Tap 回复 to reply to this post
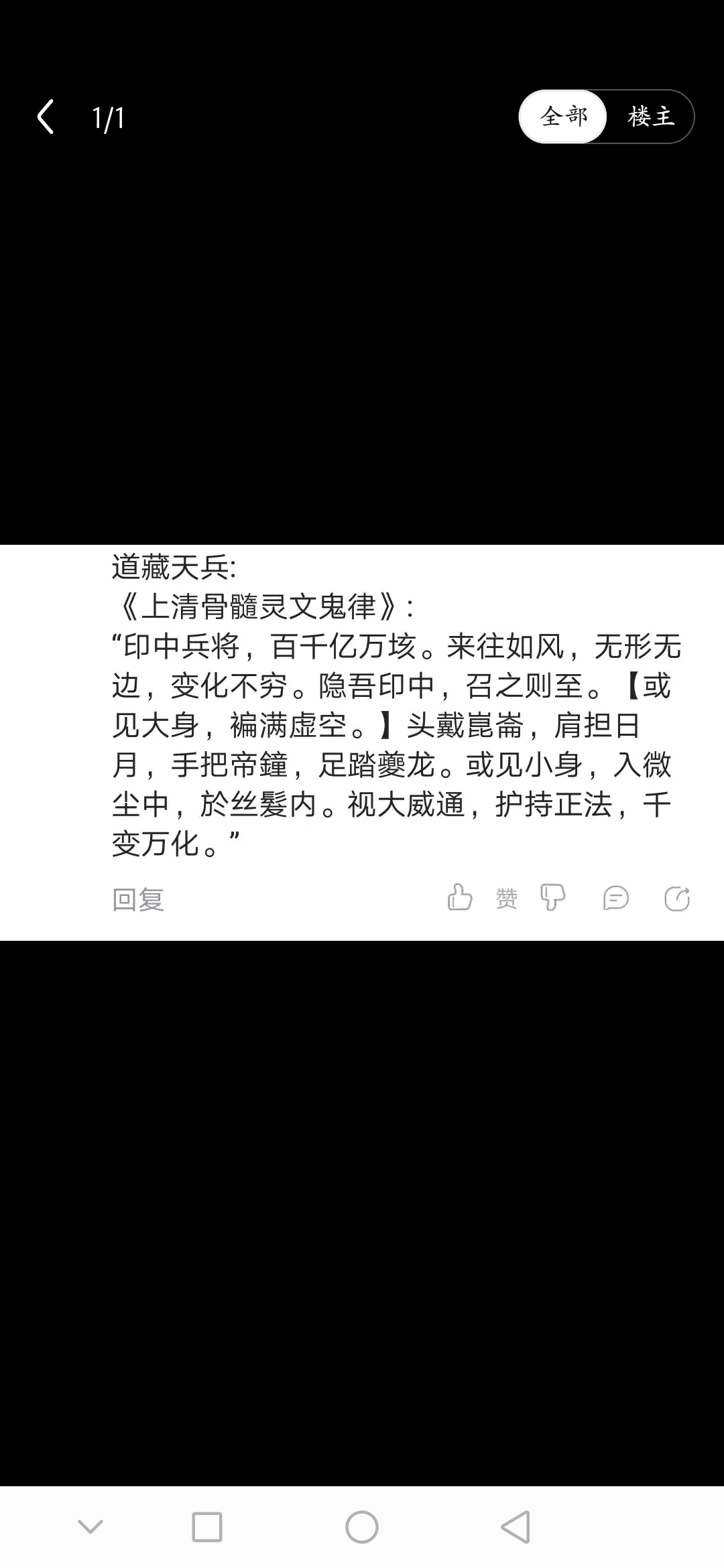 tap(138, 899)
